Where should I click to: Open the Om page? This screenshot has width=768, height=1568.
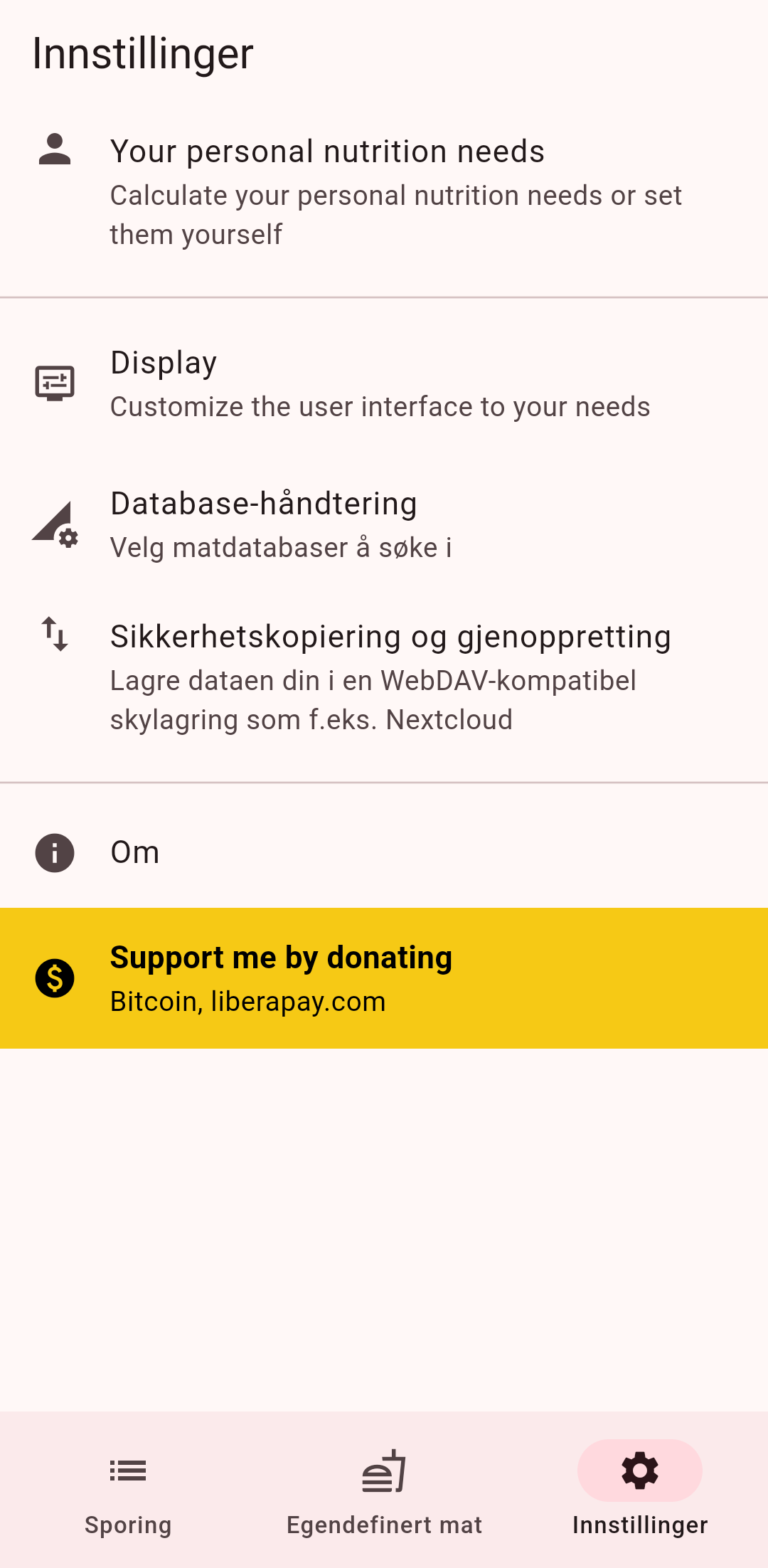click(x=384, y=852)
